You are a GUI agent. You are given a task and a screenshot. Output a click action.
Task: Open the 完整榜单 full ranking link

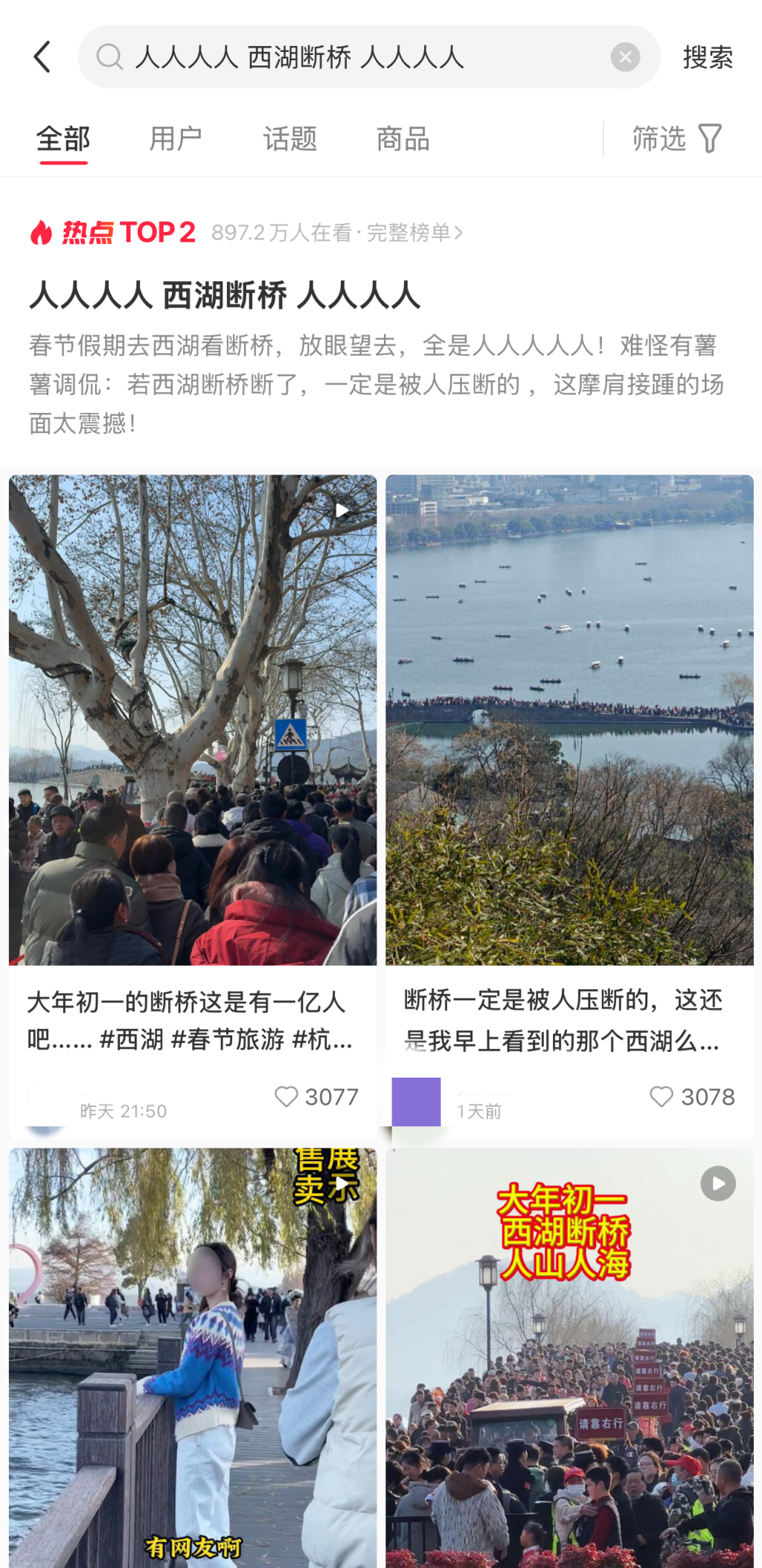point(414,233)
